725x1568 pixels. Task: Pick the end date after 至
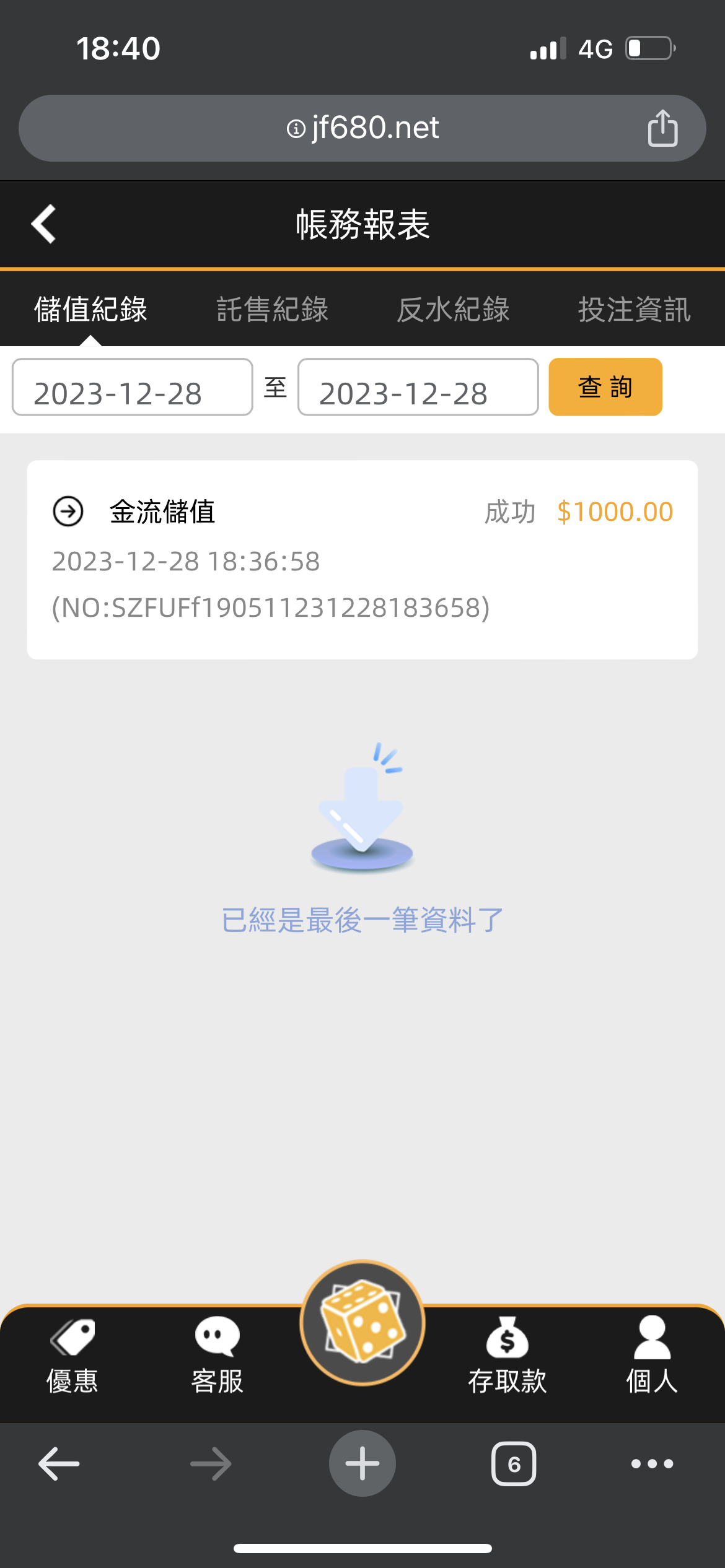point(418,388)
